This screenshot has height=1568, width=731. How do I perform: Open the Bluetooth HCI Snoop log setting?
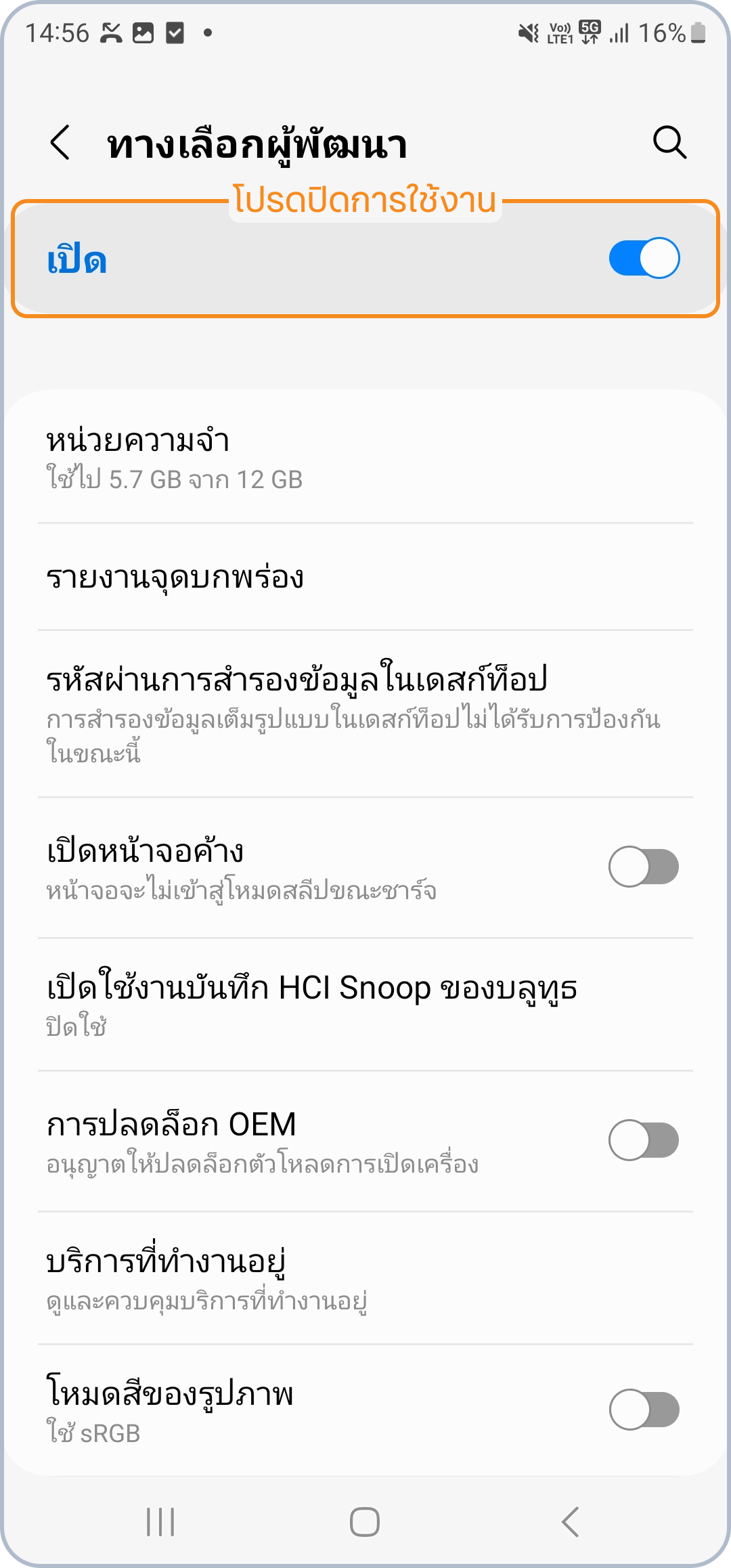(365, 1004)
